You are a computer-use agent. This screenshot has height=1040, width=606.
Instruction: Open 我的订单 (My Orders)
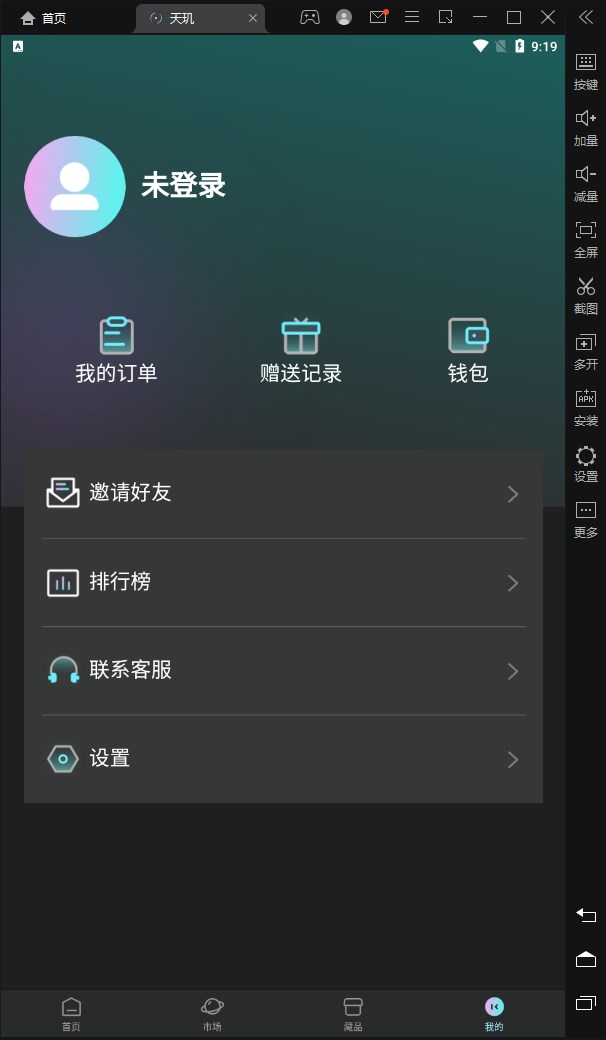tap(116, 350)
